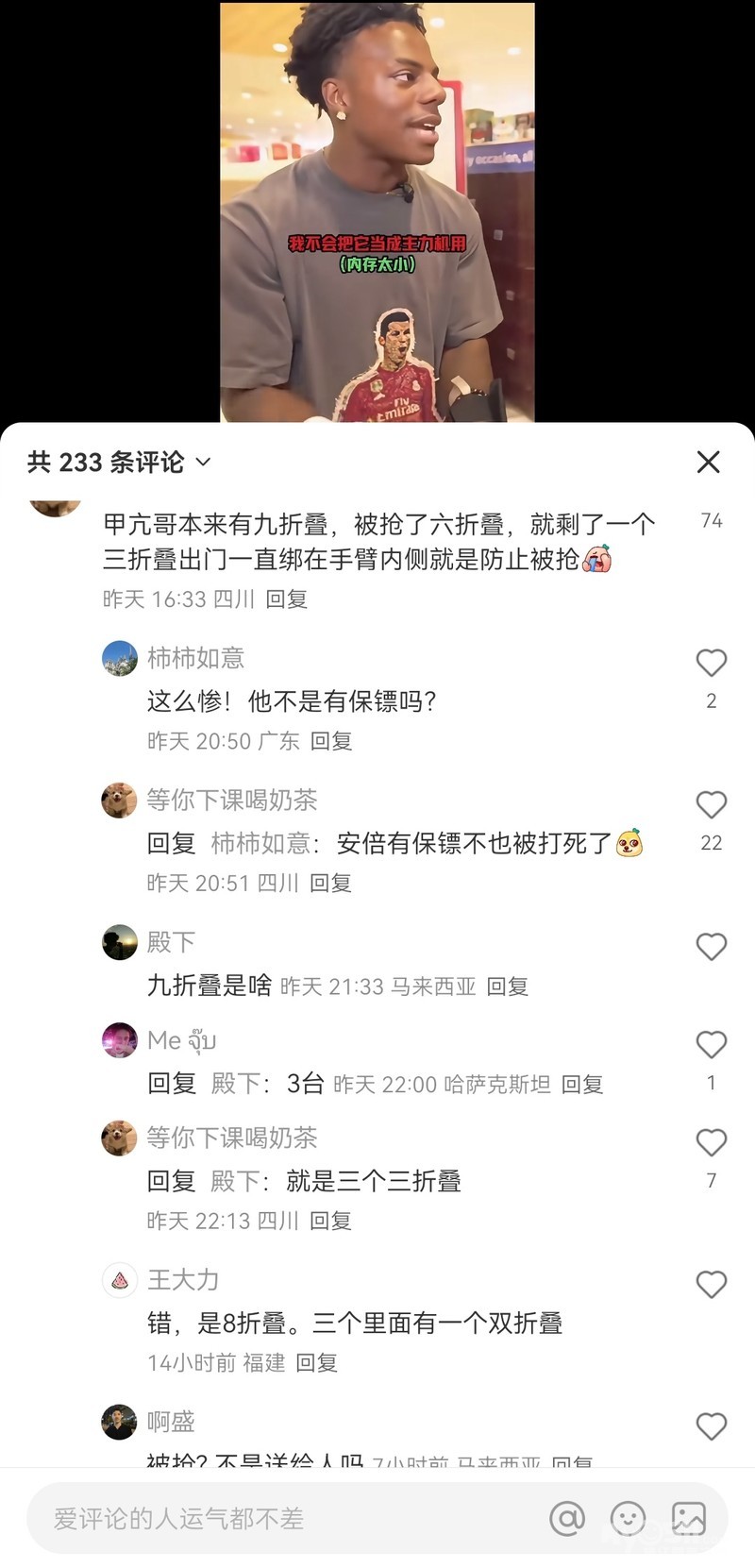Mention someone with the @ icon

click(567, 1518)
